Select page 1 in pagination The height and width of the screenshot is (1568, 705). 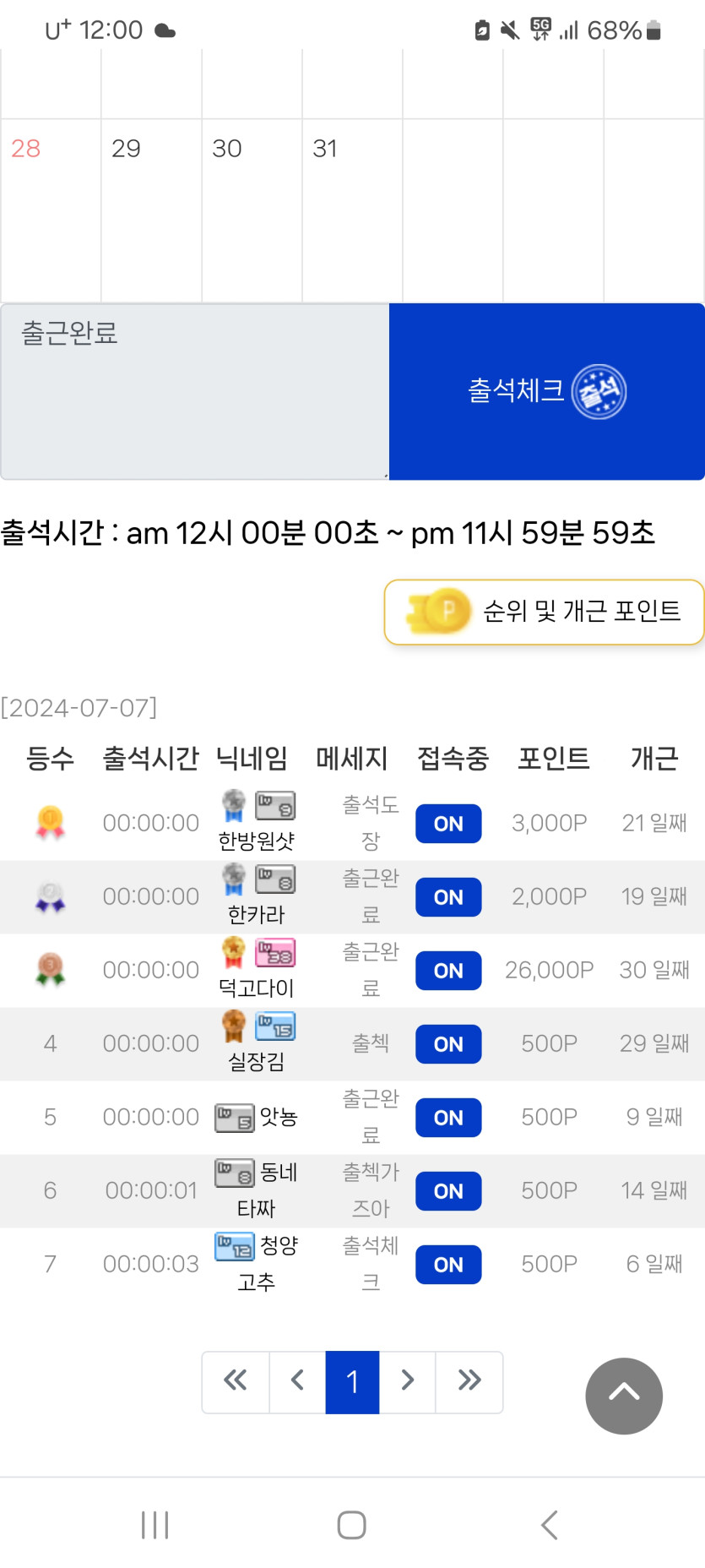click(x=352, y=1380)
